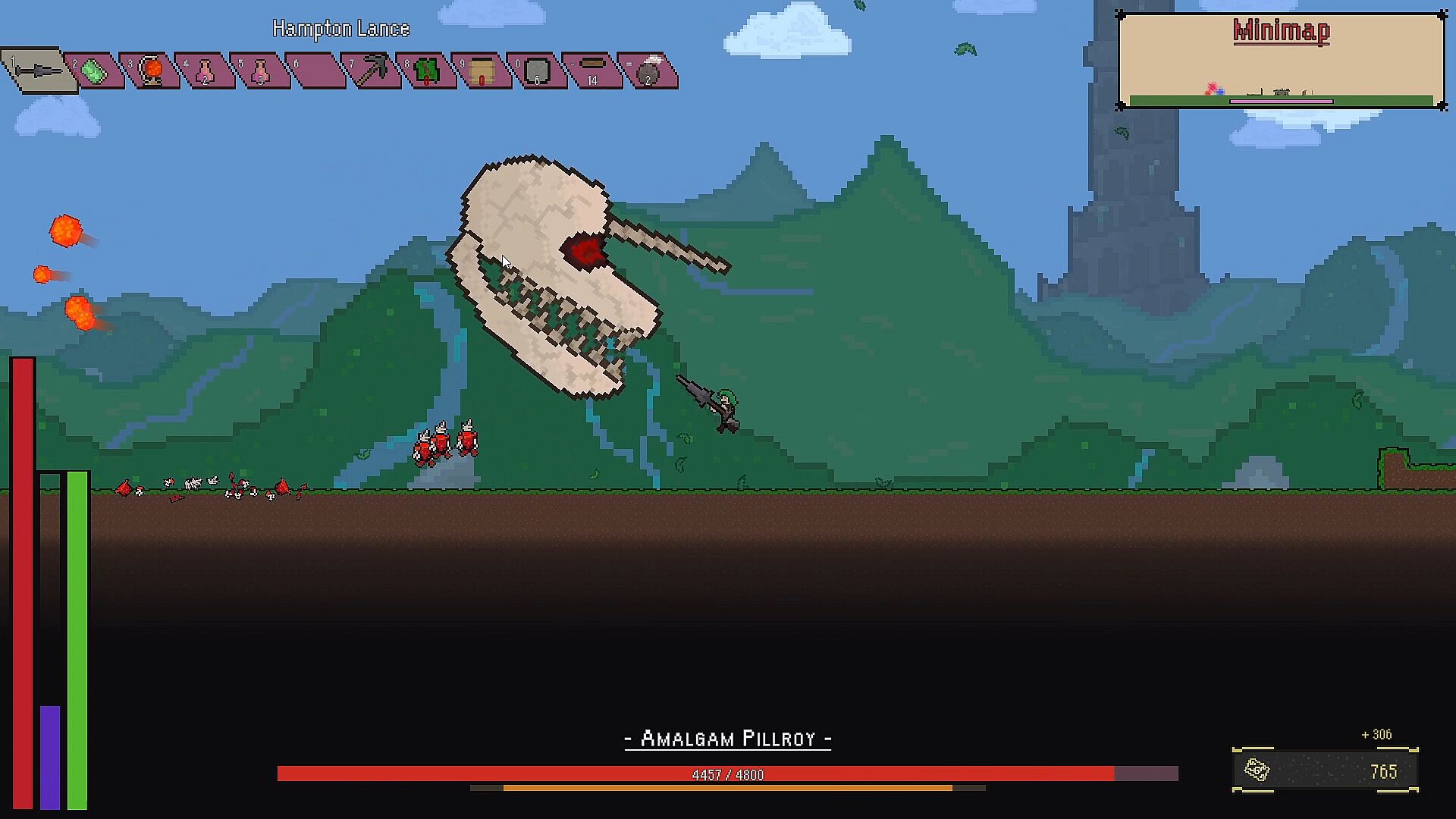Image resolution: width=1456 pixels, height=819 pixels.
Task: Equip the pickaxe in slot 7
Action: point(372,71)
